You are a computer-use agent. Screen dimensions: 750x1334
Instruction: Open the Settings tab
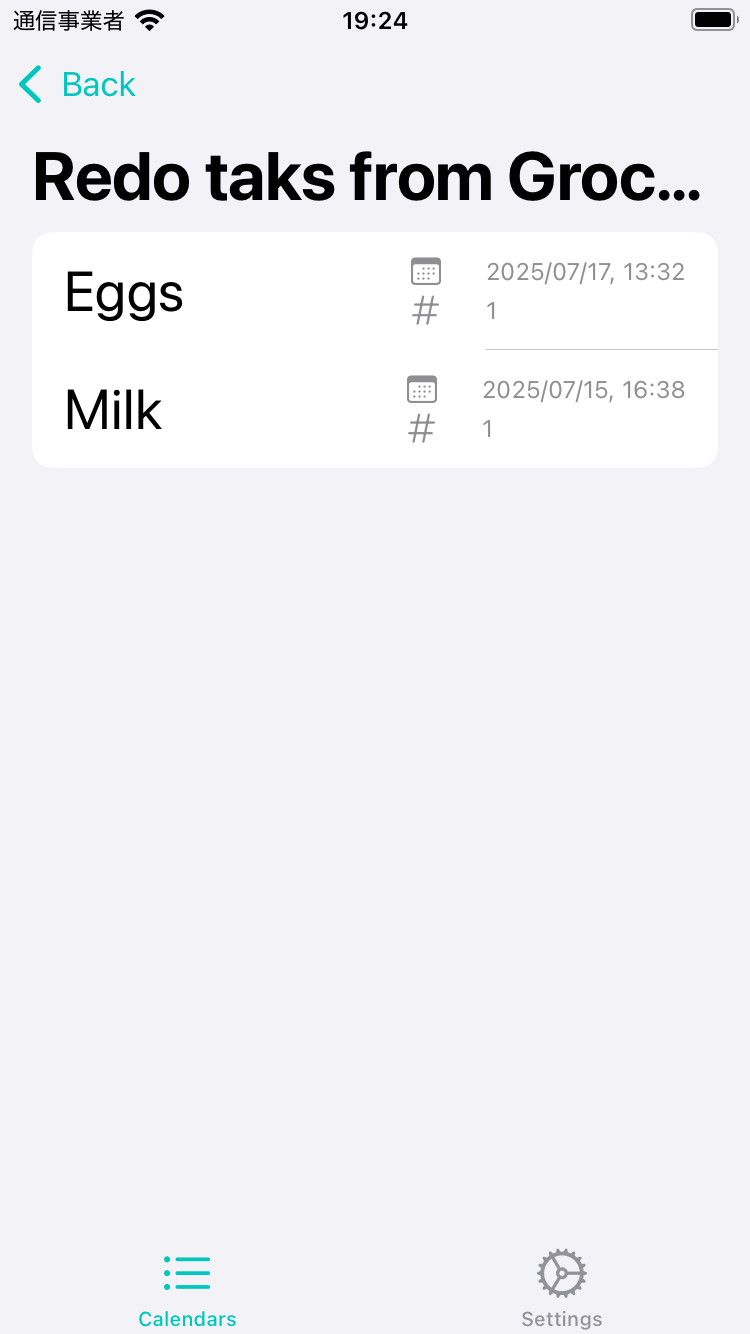click(x=562, y=1291)
